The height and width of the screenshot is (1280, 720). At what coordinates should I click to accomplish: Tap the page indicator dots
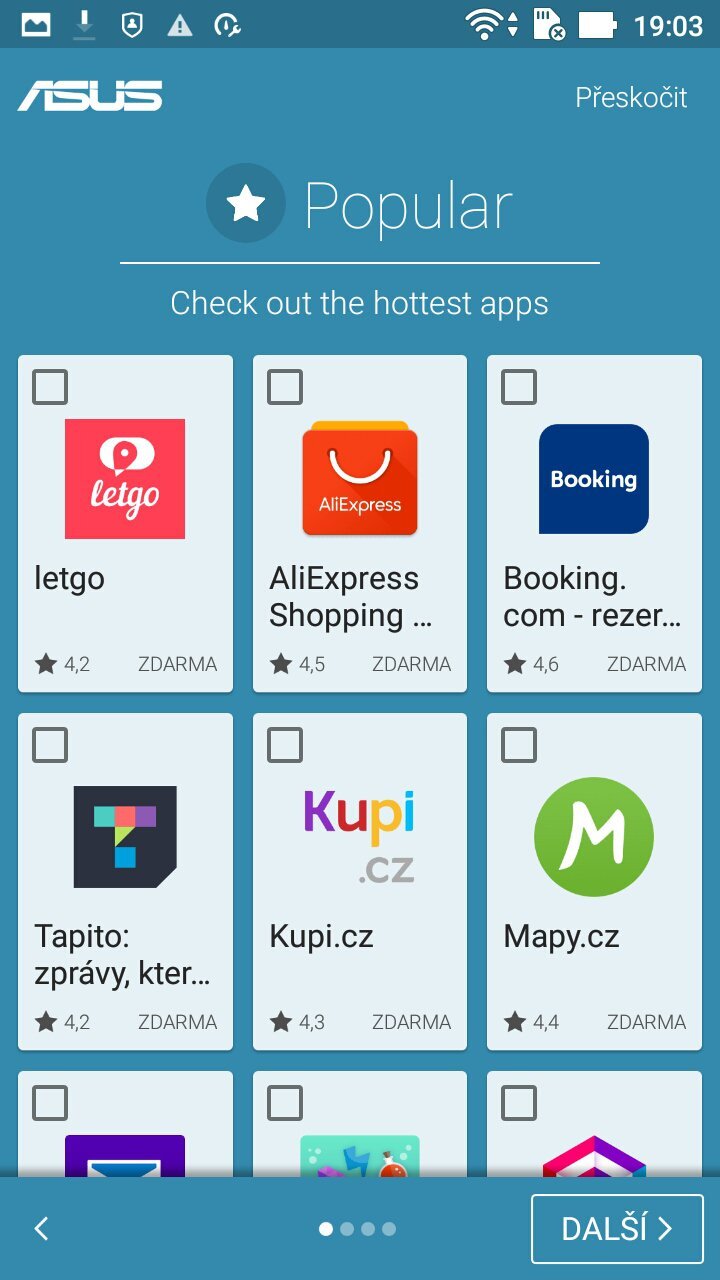pyautogui.click(x=357, y=1229)
